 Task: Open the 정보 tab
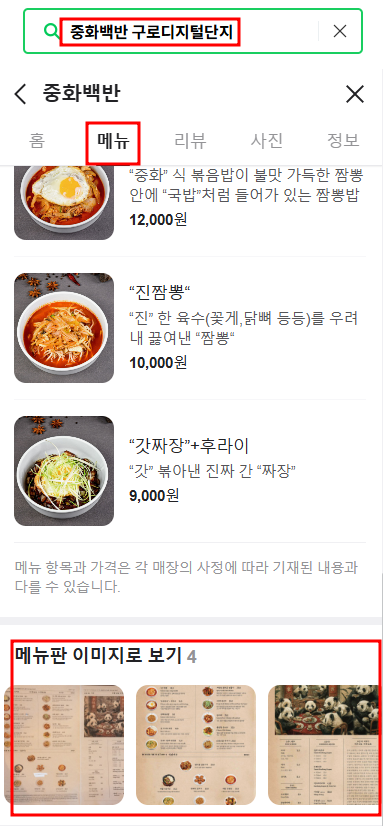343,141
